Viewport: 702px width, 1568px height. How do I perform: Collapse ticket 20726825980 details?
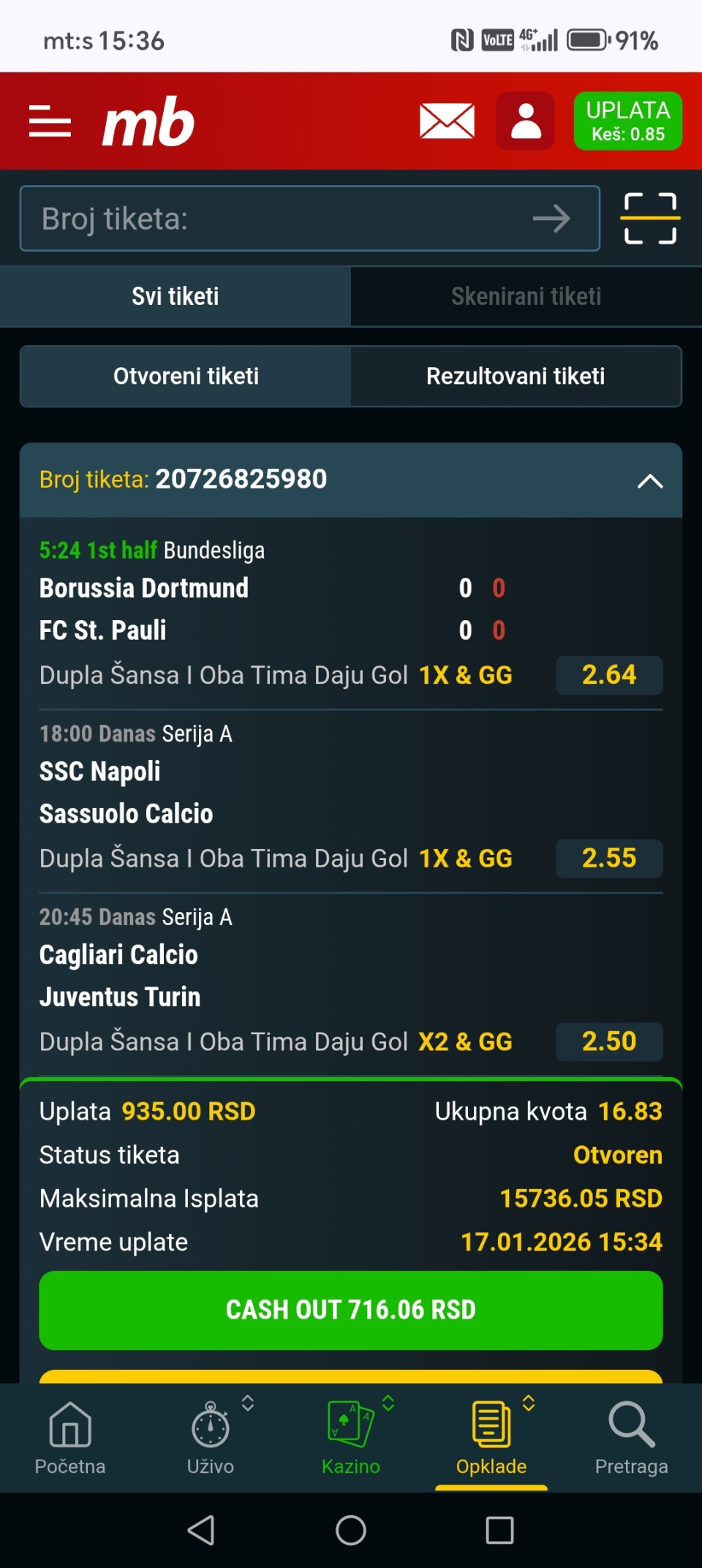[649, 480]
